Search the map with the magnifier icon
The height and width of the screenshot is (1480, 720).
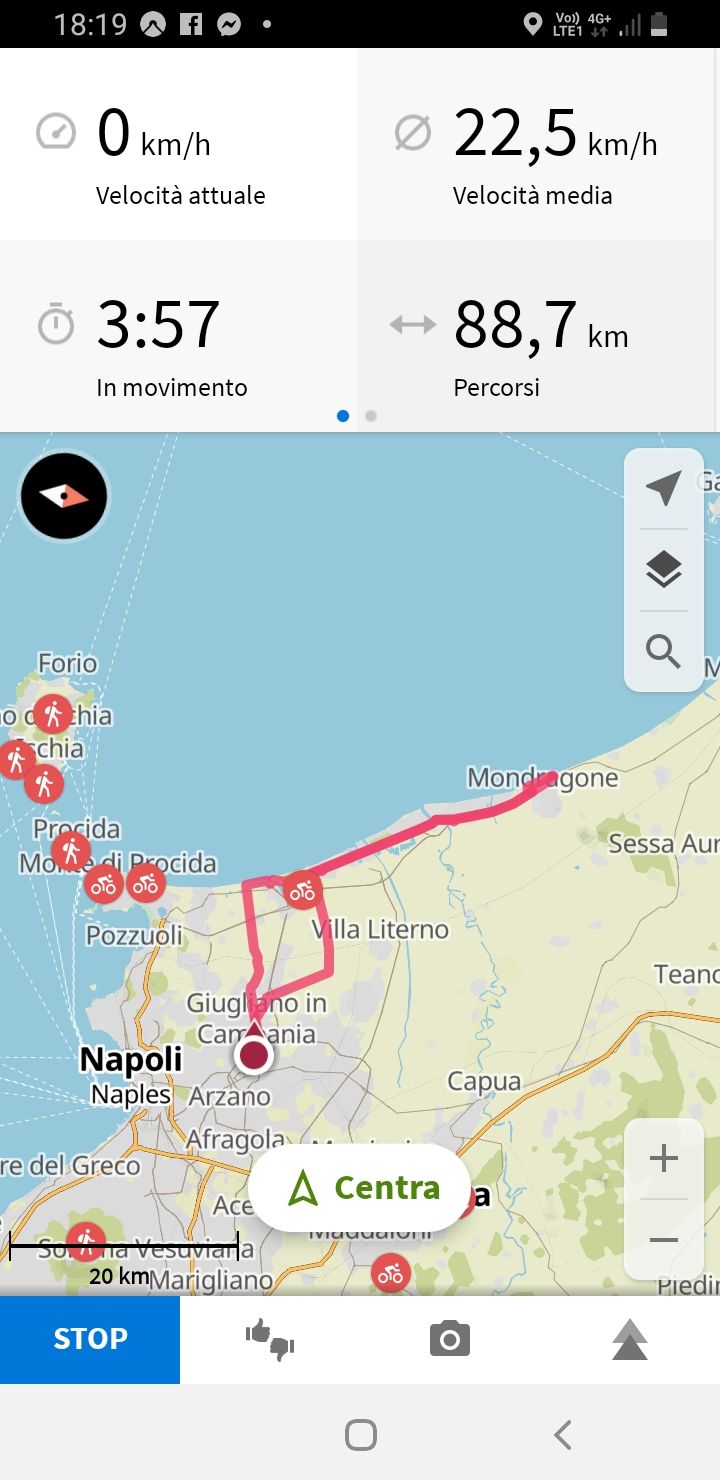click(x=663, y=651)
